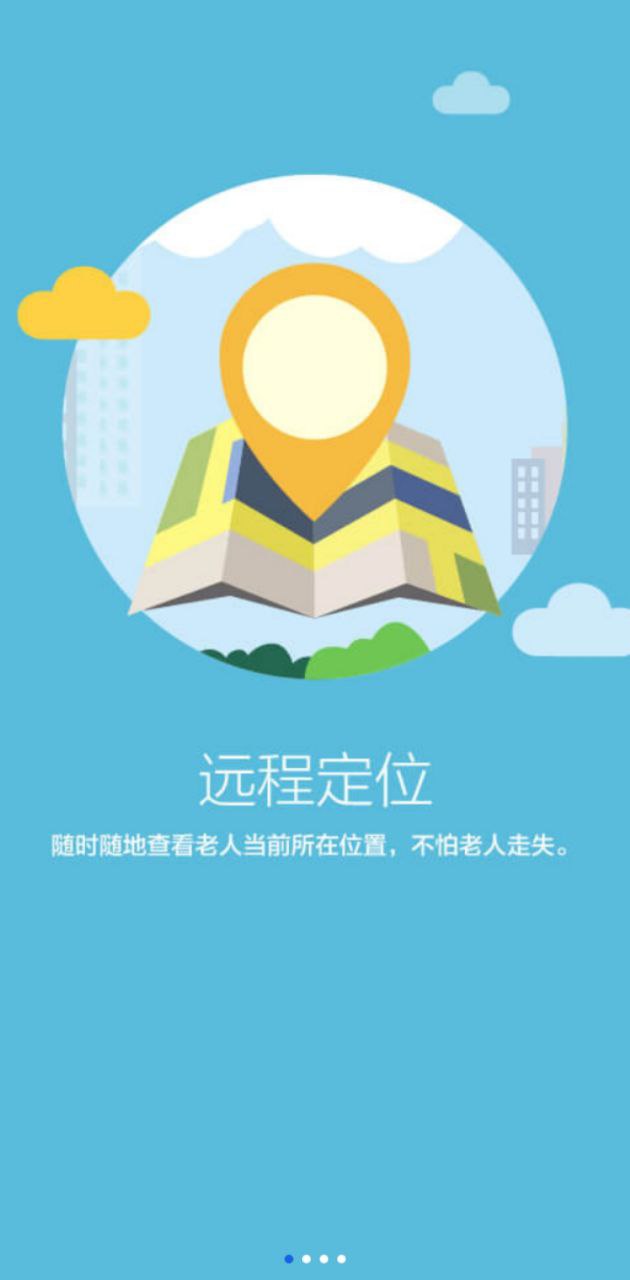Jump to the last page indicator dot
Image resolution: width=630 pixels, height=1280 pixels.
(341, 1259)
